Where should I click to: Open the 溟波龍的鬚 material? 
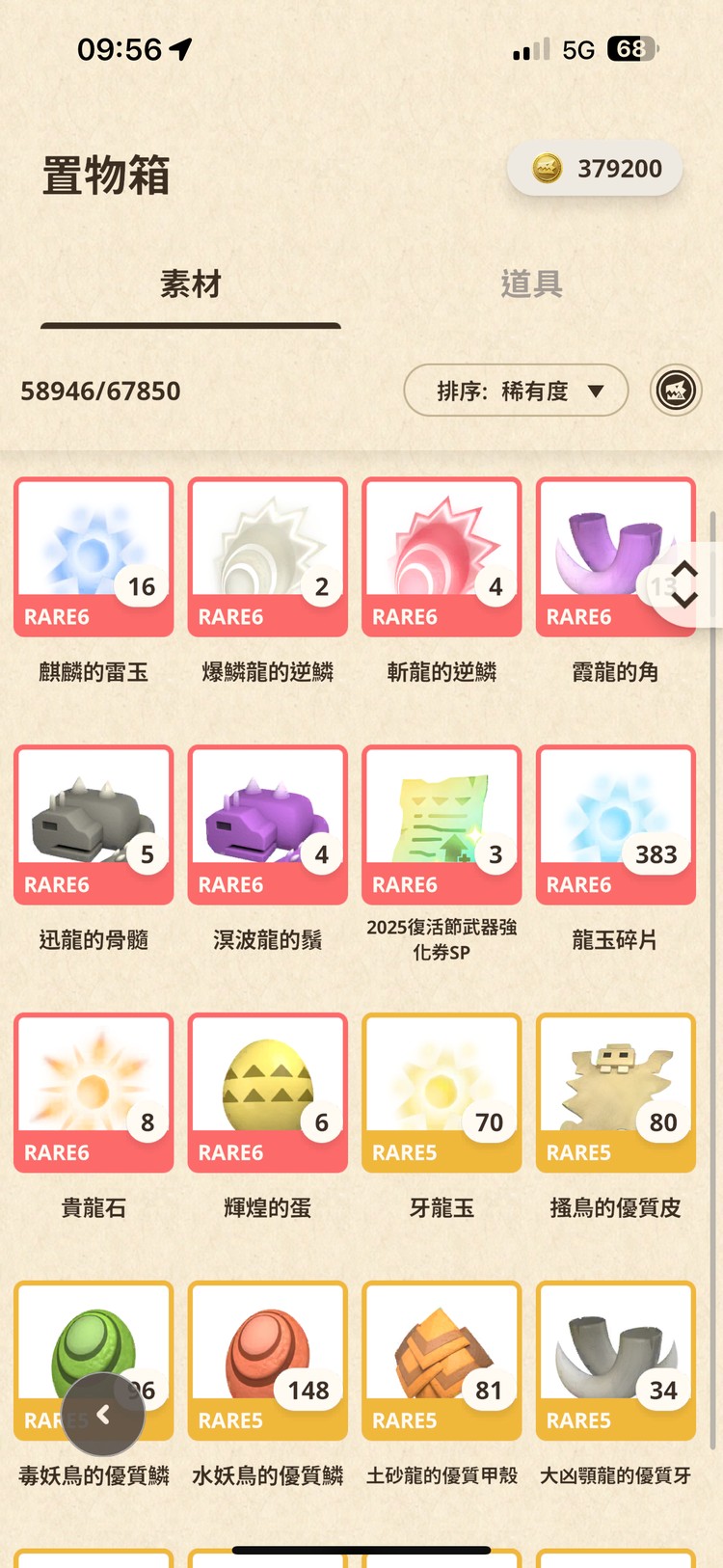267,825
